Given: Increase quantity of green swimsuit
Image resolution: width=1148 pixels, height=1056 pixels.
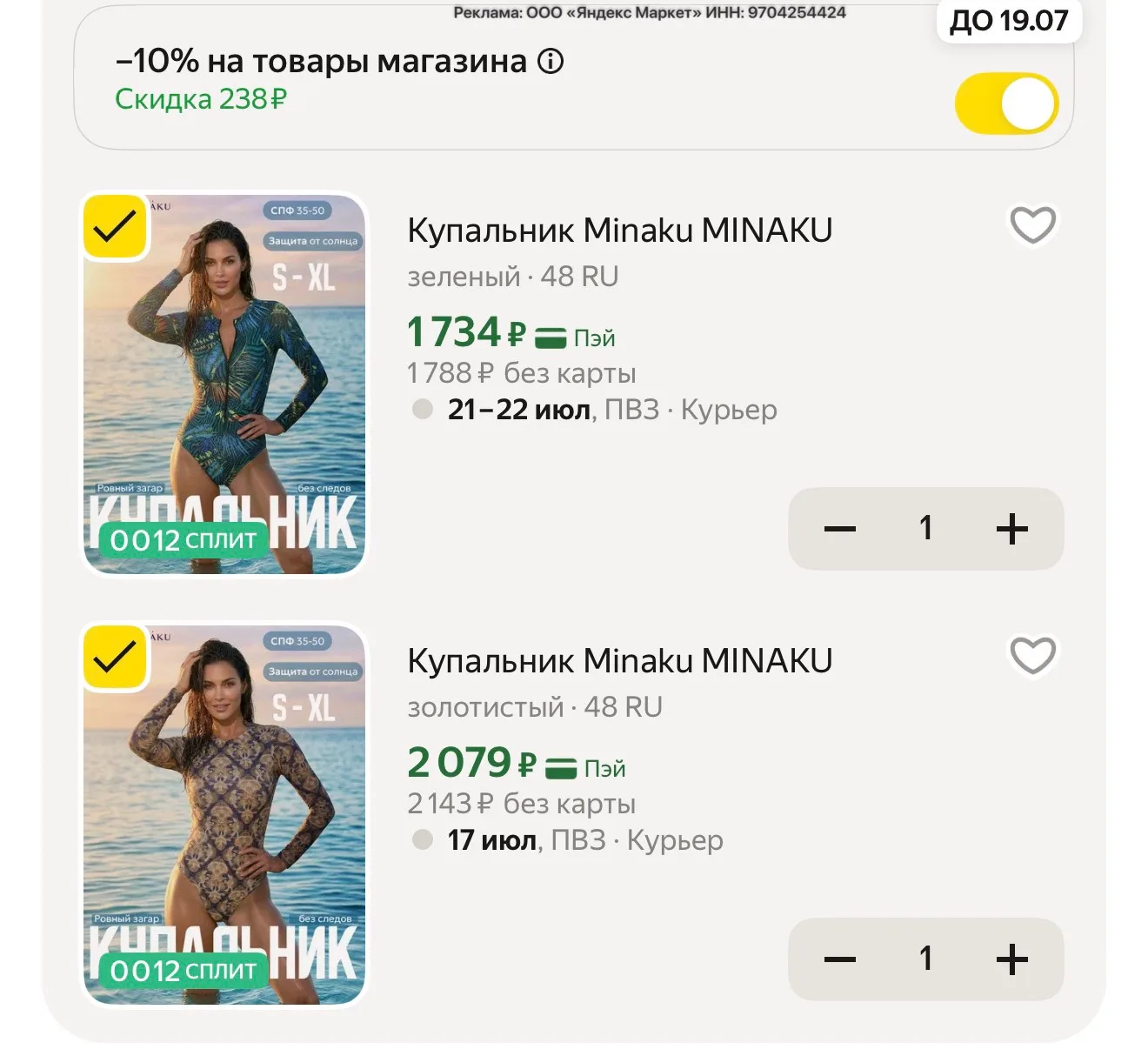Looking at the screenshot, I should tap(1011, 529).
